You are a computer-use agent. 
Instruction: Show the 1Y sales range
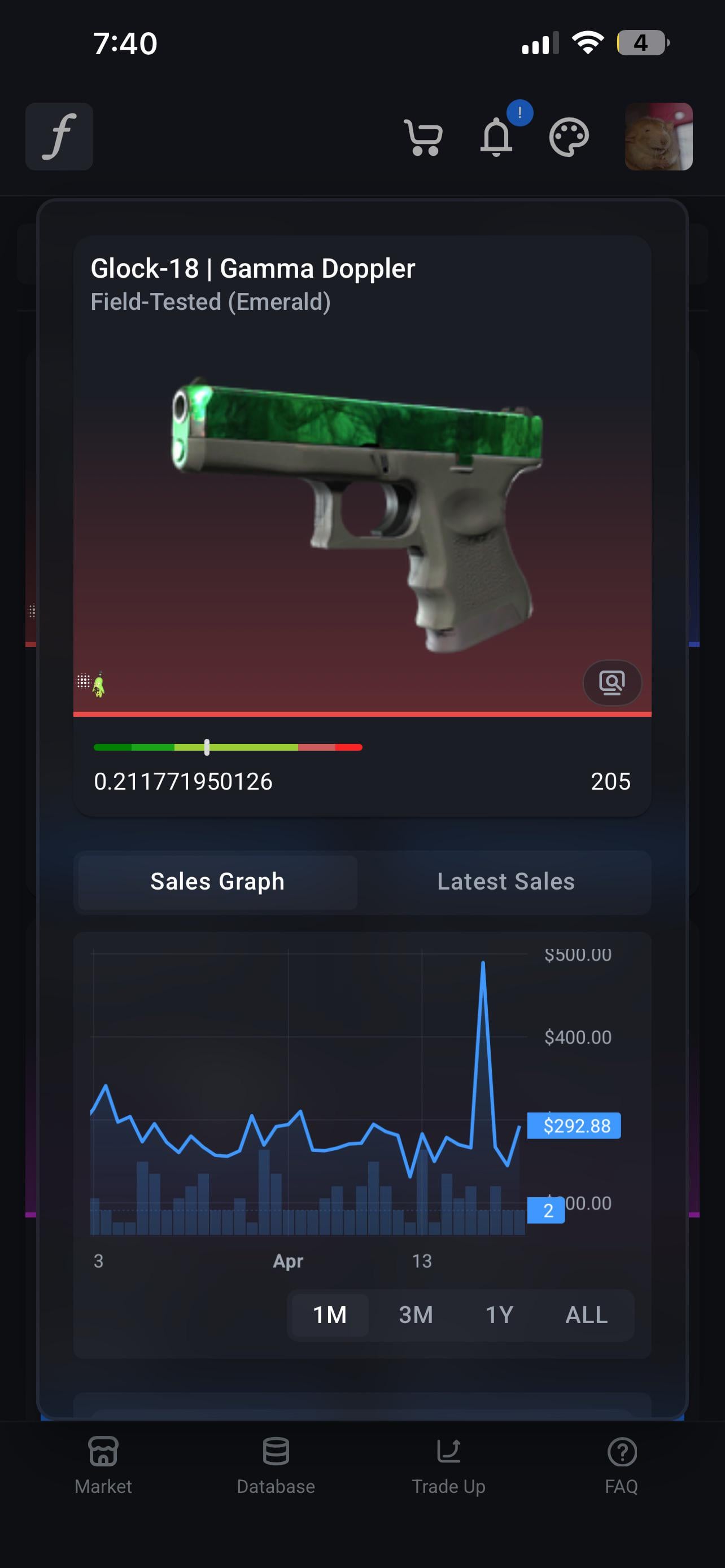pos(499,1315)
